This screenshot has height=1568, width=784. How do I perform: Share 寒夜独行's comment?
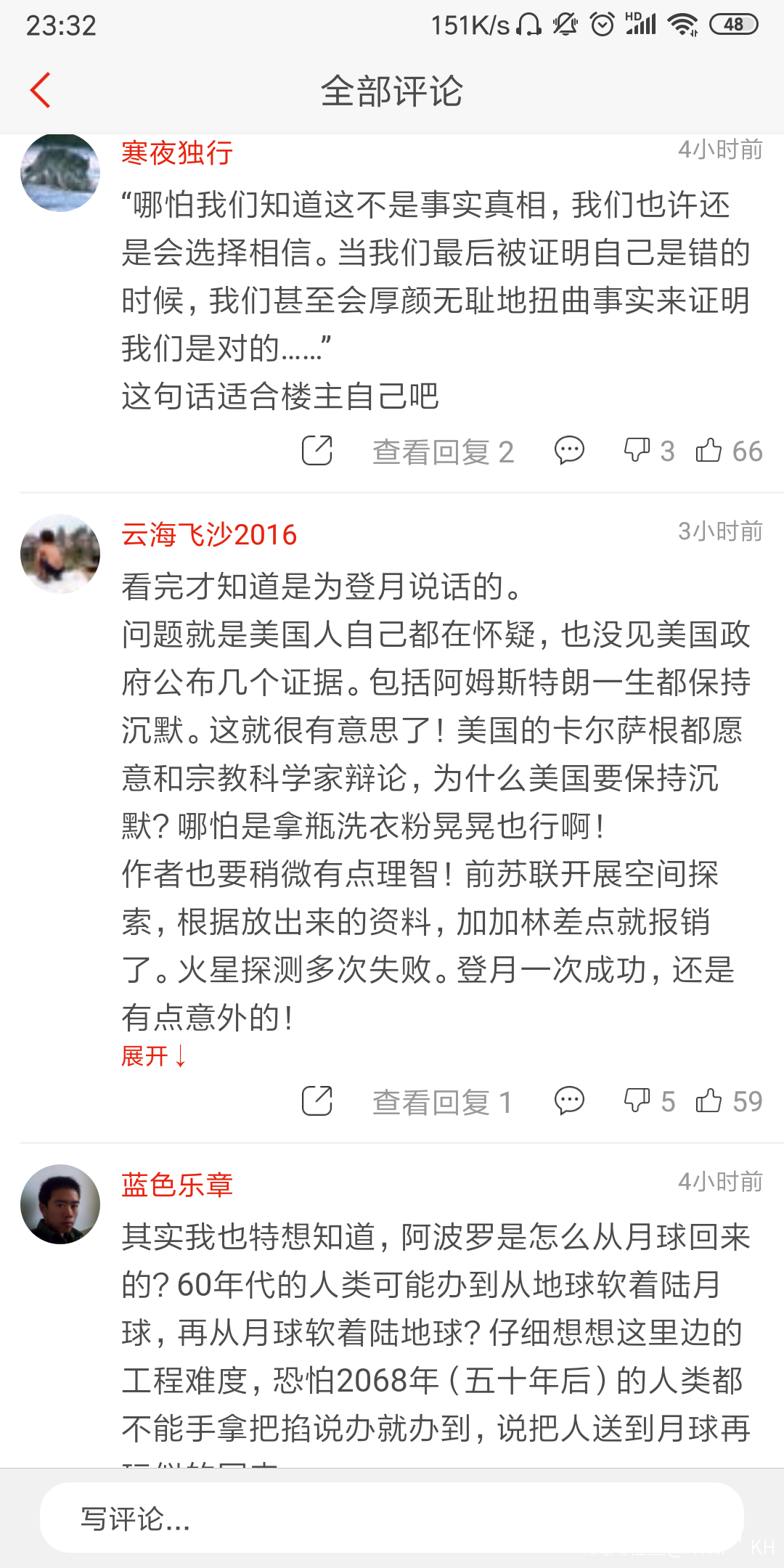click(x=317, y=451)
